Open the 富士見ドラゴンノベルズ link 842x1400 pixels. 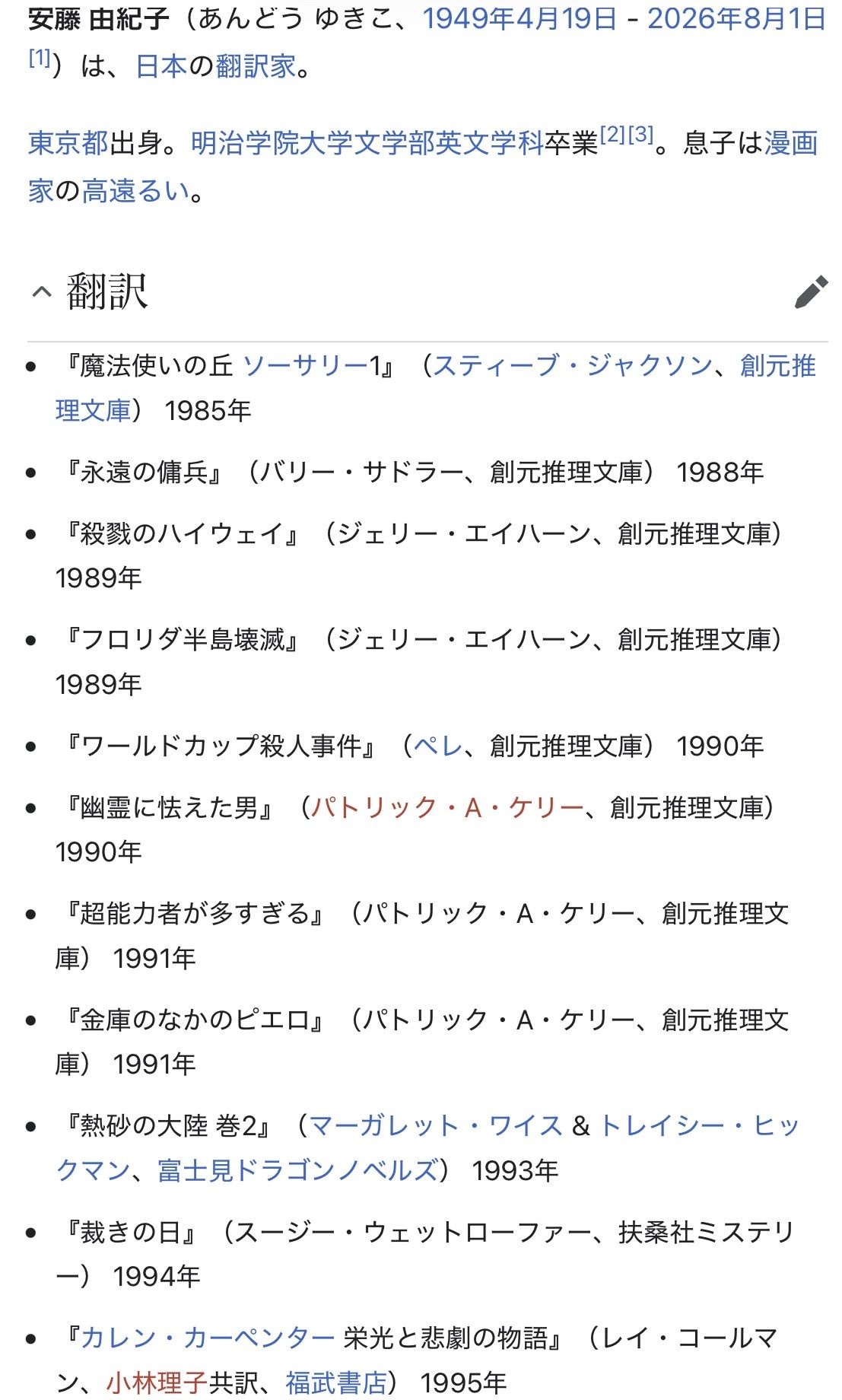(x=298, y=1170)
